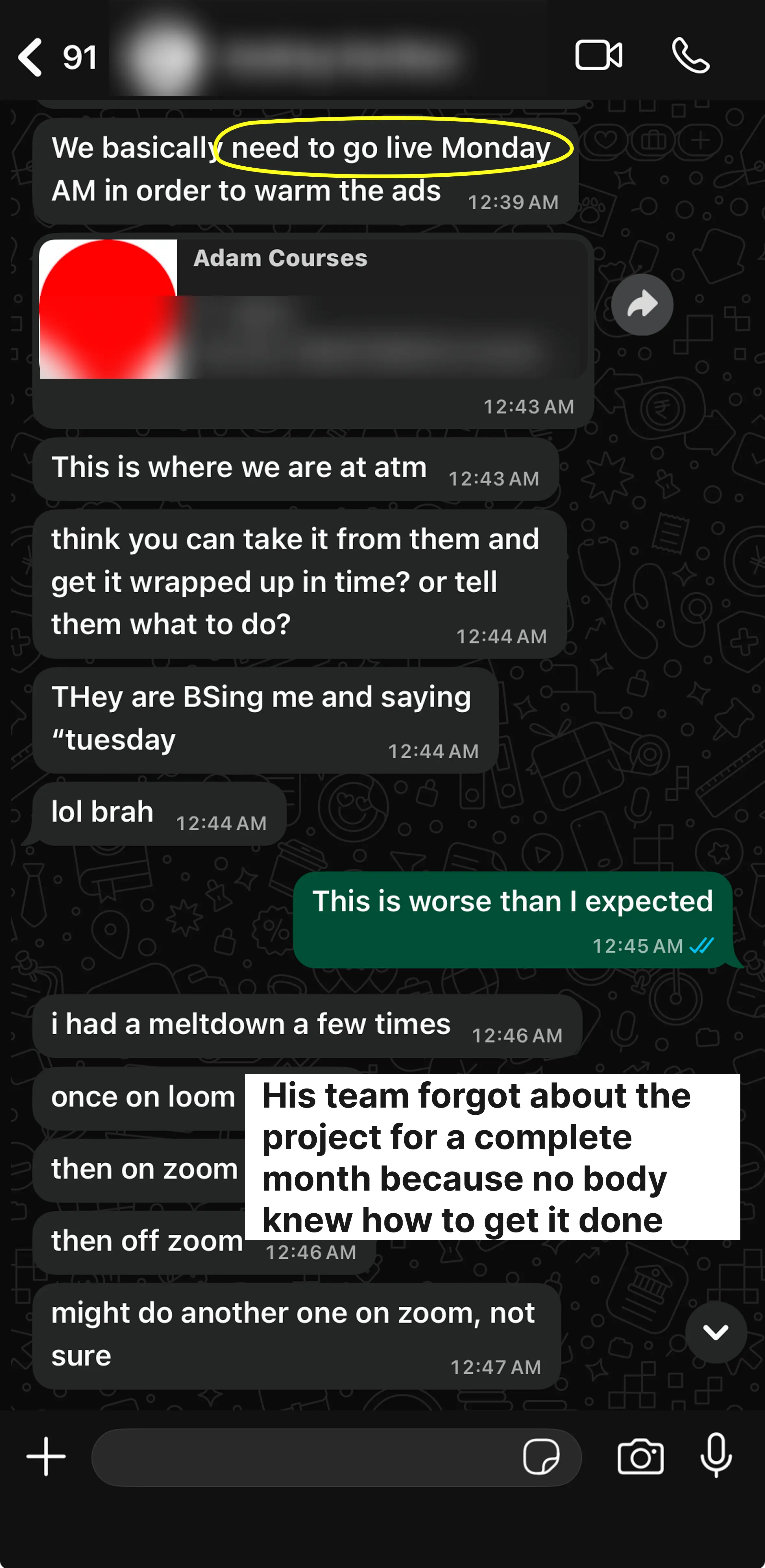Open the camera to send a photo

640,1457
